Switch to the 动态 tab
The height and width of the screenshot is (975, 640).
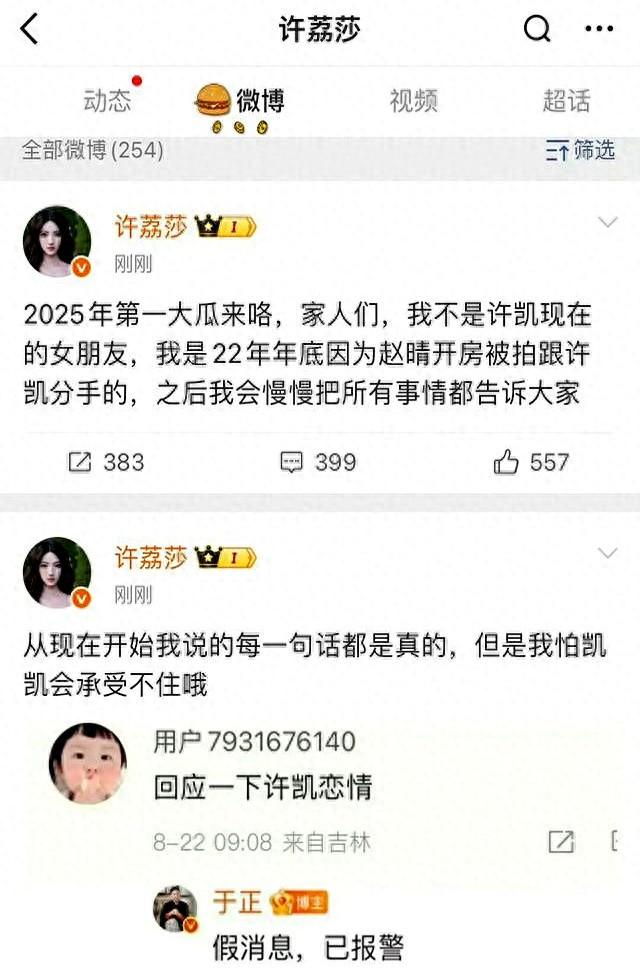point(107,100)
